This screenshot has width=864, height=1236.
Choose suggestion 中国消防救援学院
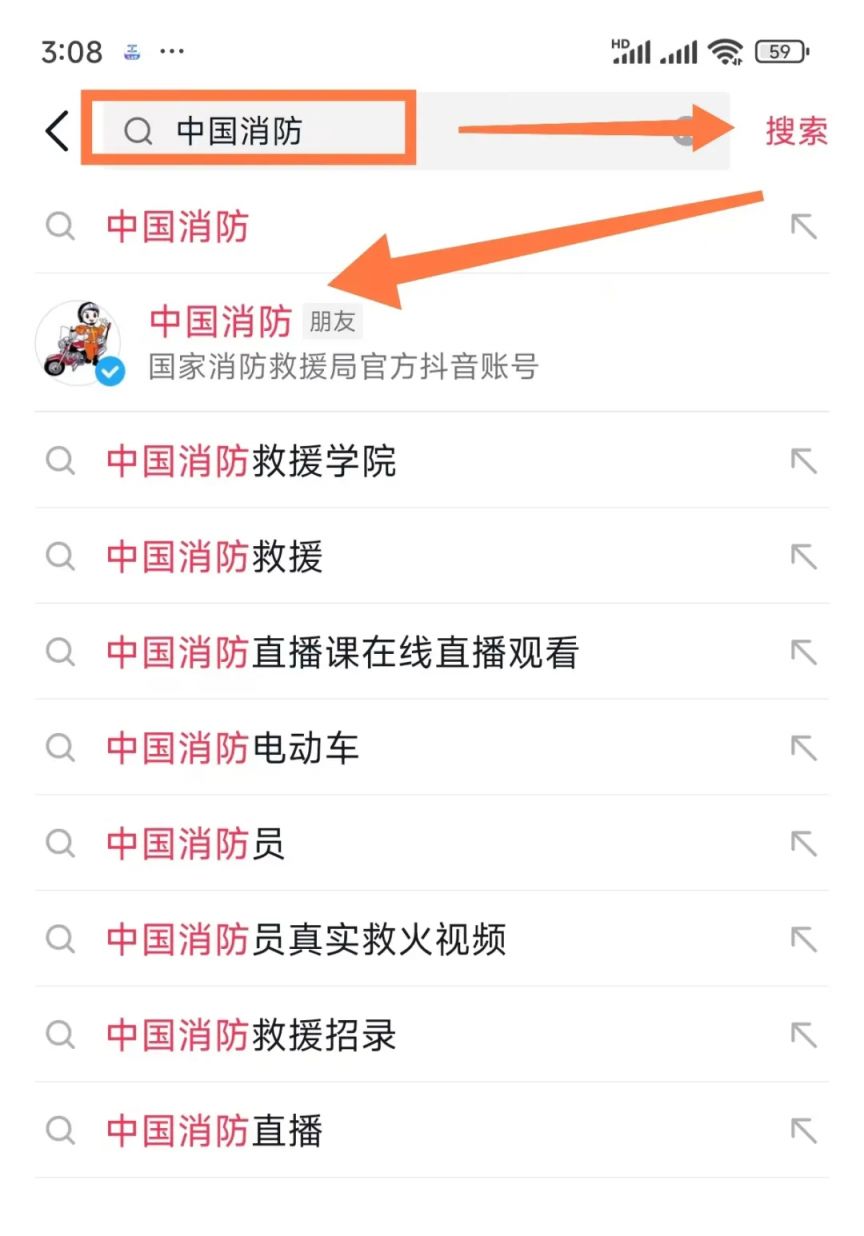point(251,461)
